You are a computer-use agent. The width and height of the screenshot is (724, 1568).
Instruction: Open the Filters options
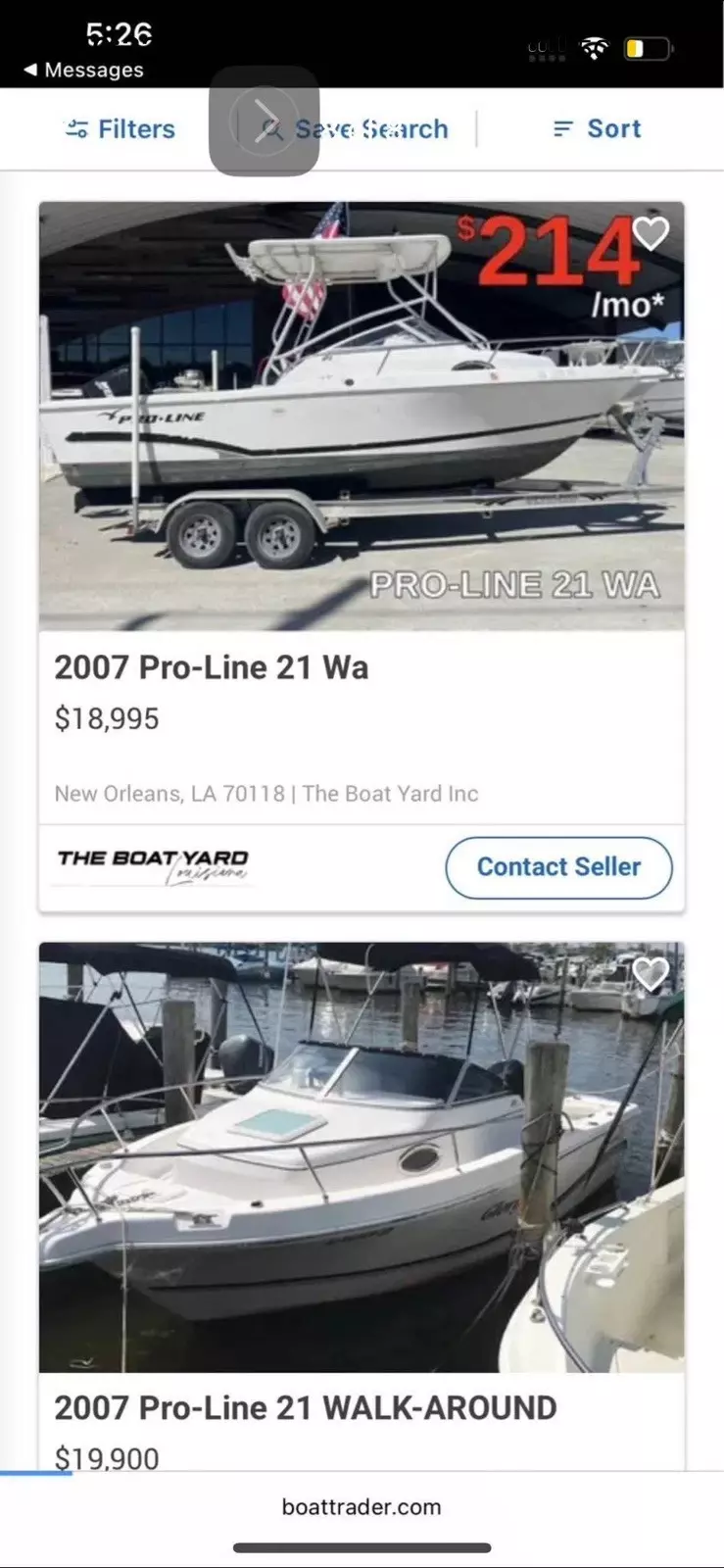pos(120,129)
